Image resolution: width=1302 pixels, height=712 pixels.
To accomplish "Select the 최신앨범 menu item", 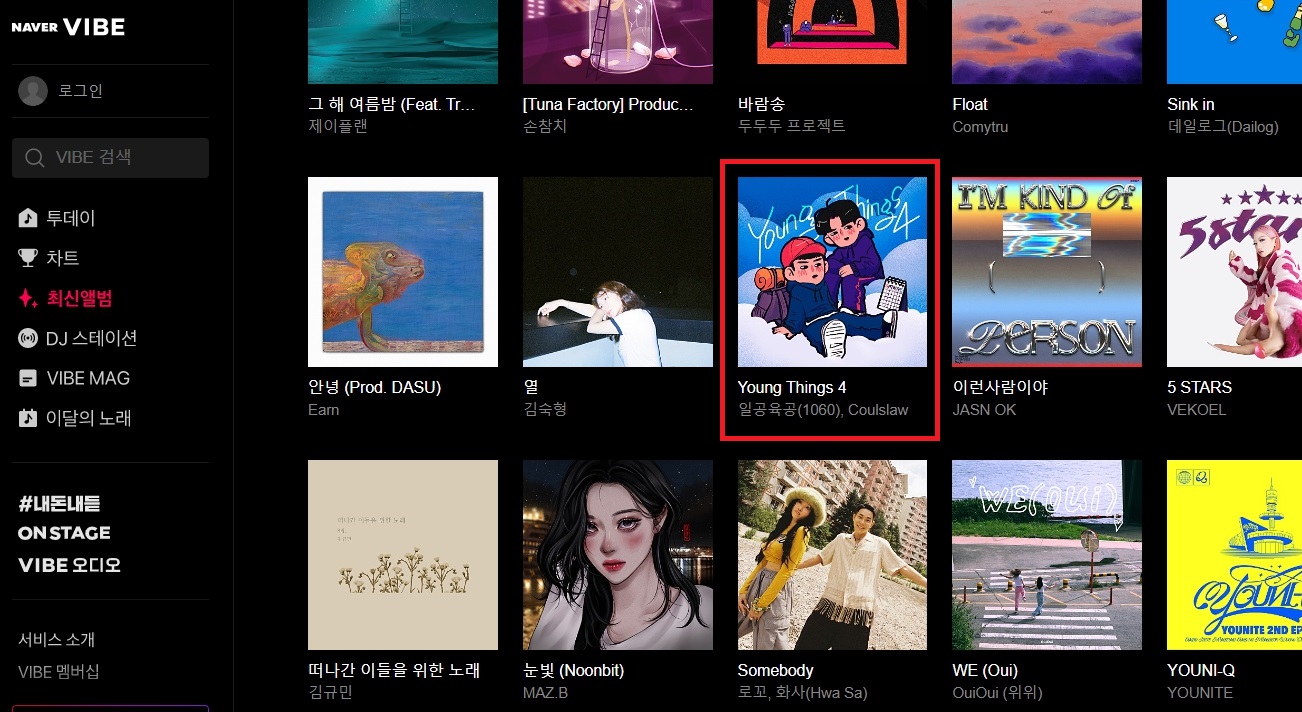I will [79, 298].
